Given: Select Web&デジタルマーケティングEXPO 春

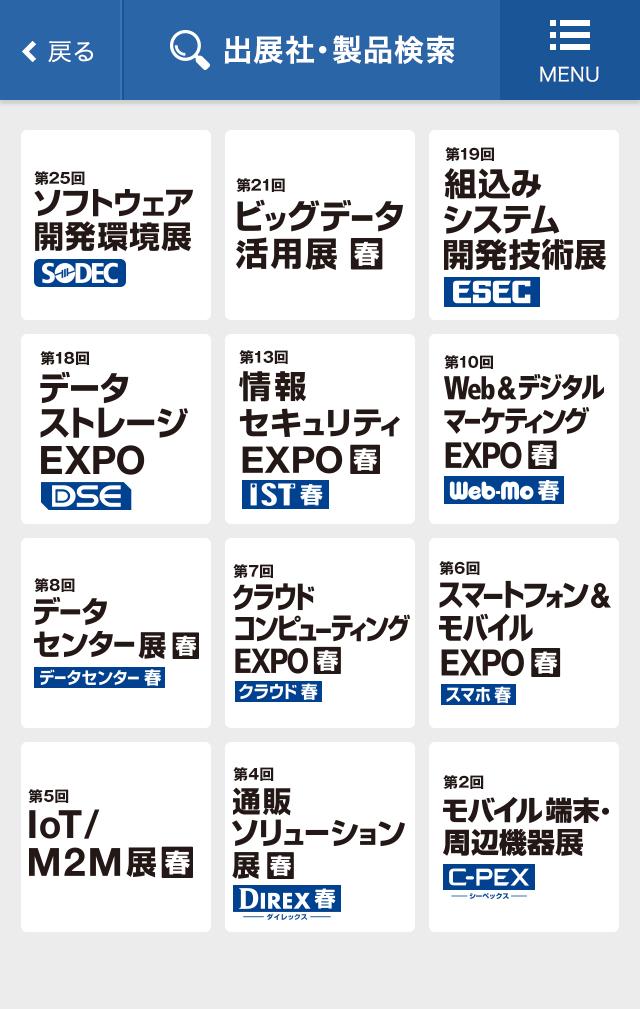Looking at the screenshot, I should pos(524,429).
